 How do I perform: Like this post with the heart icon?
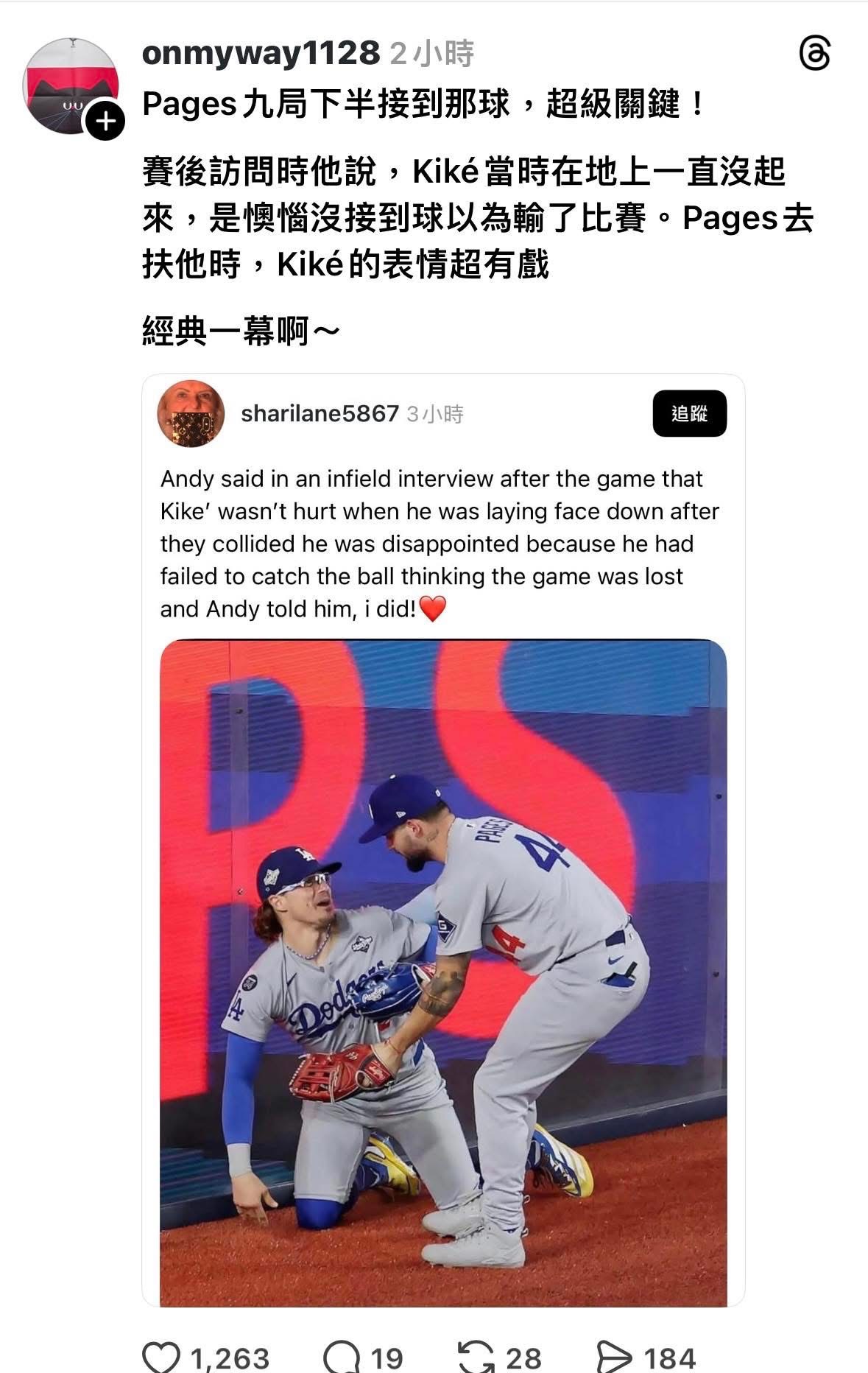(161, 1357)
